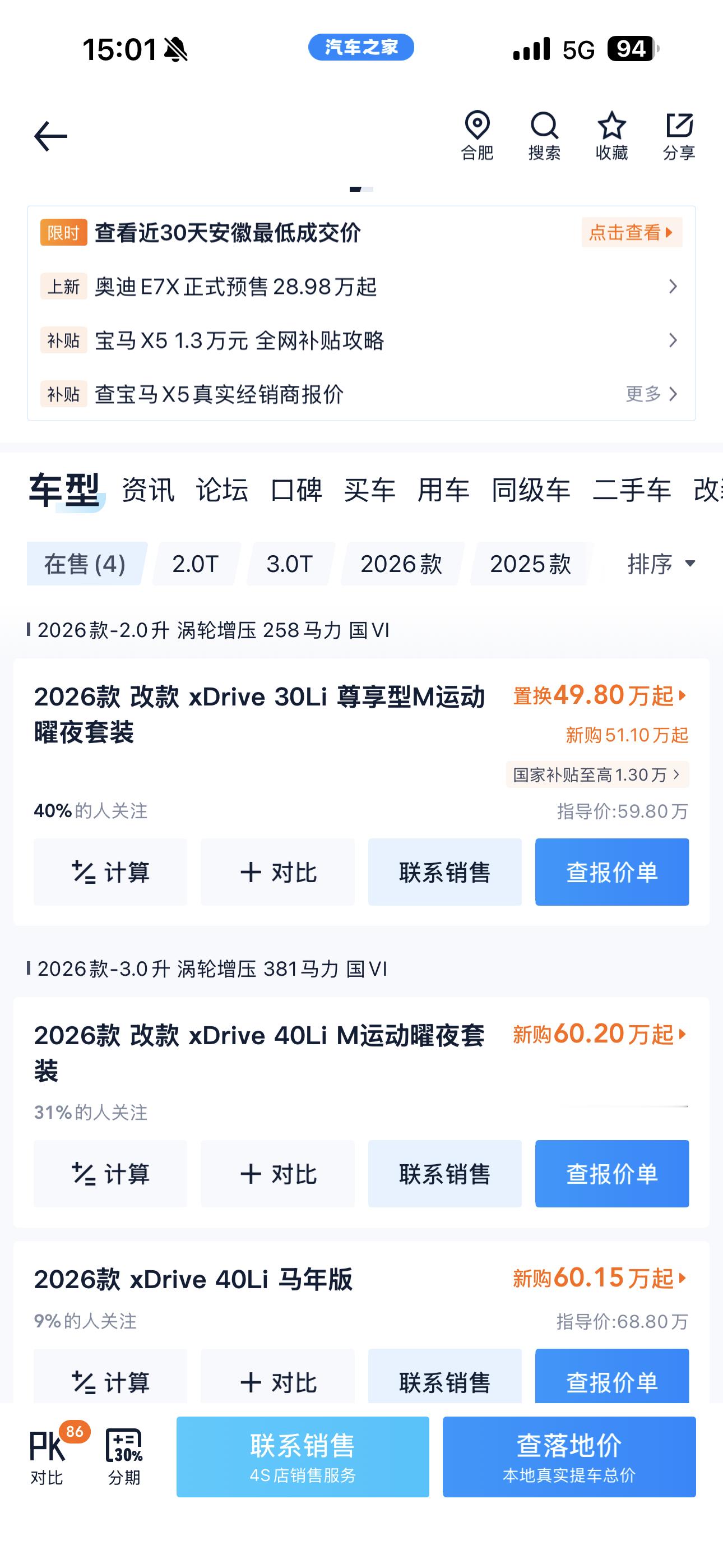
Task: Switch to the 口碑 tab
Action: click(296, 490)
